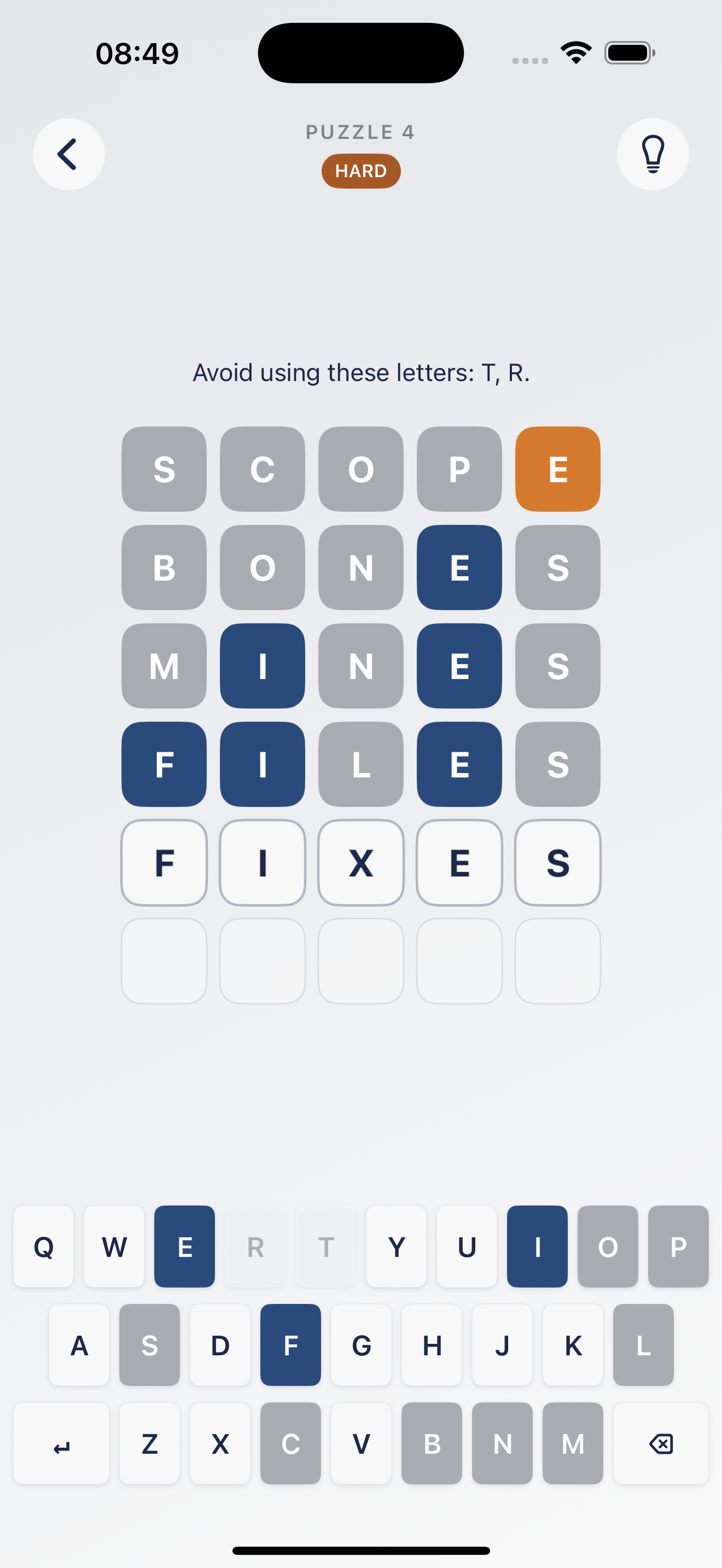
Task: Select the D key
Action: click(x=220, y=1344)
